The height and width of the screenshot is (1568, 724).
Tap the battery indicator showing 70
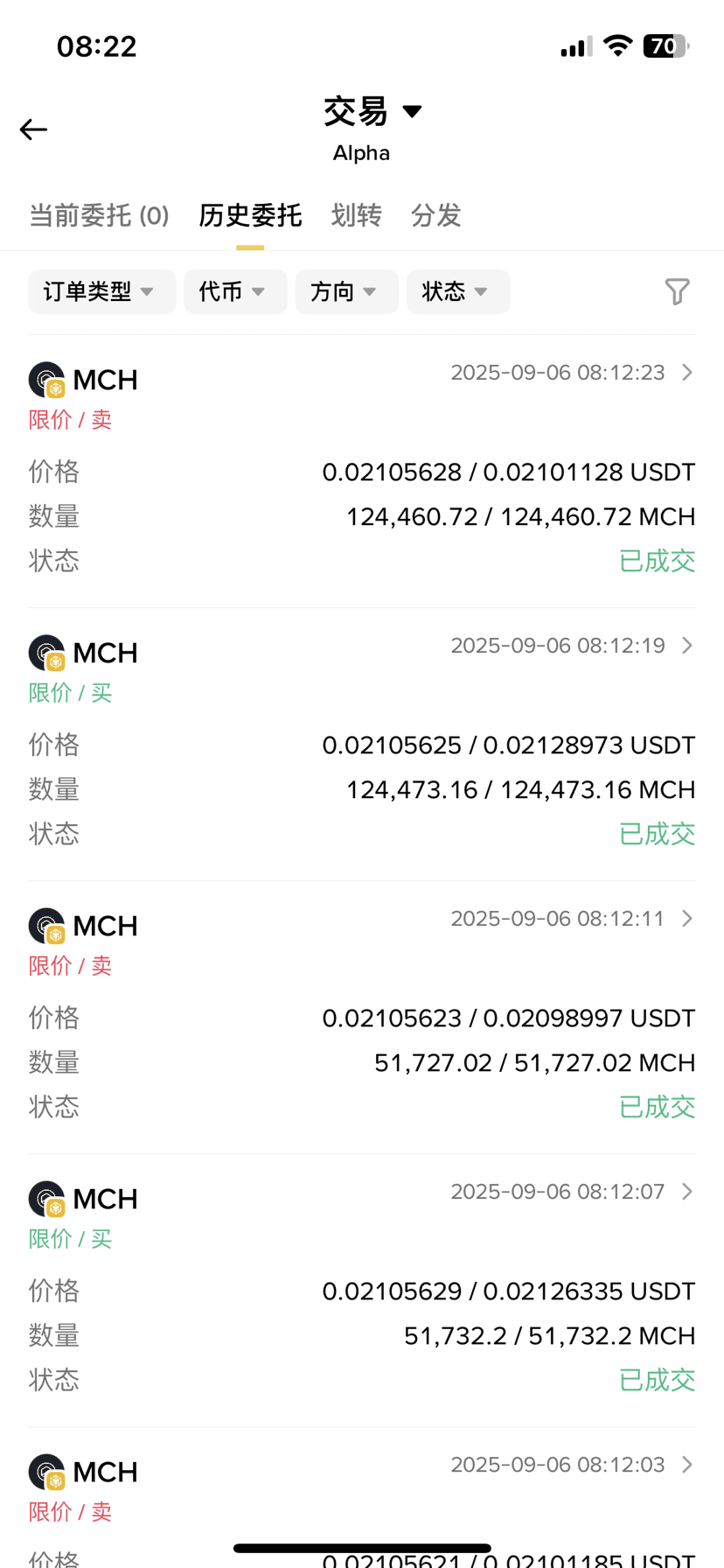tap(667, 45)
